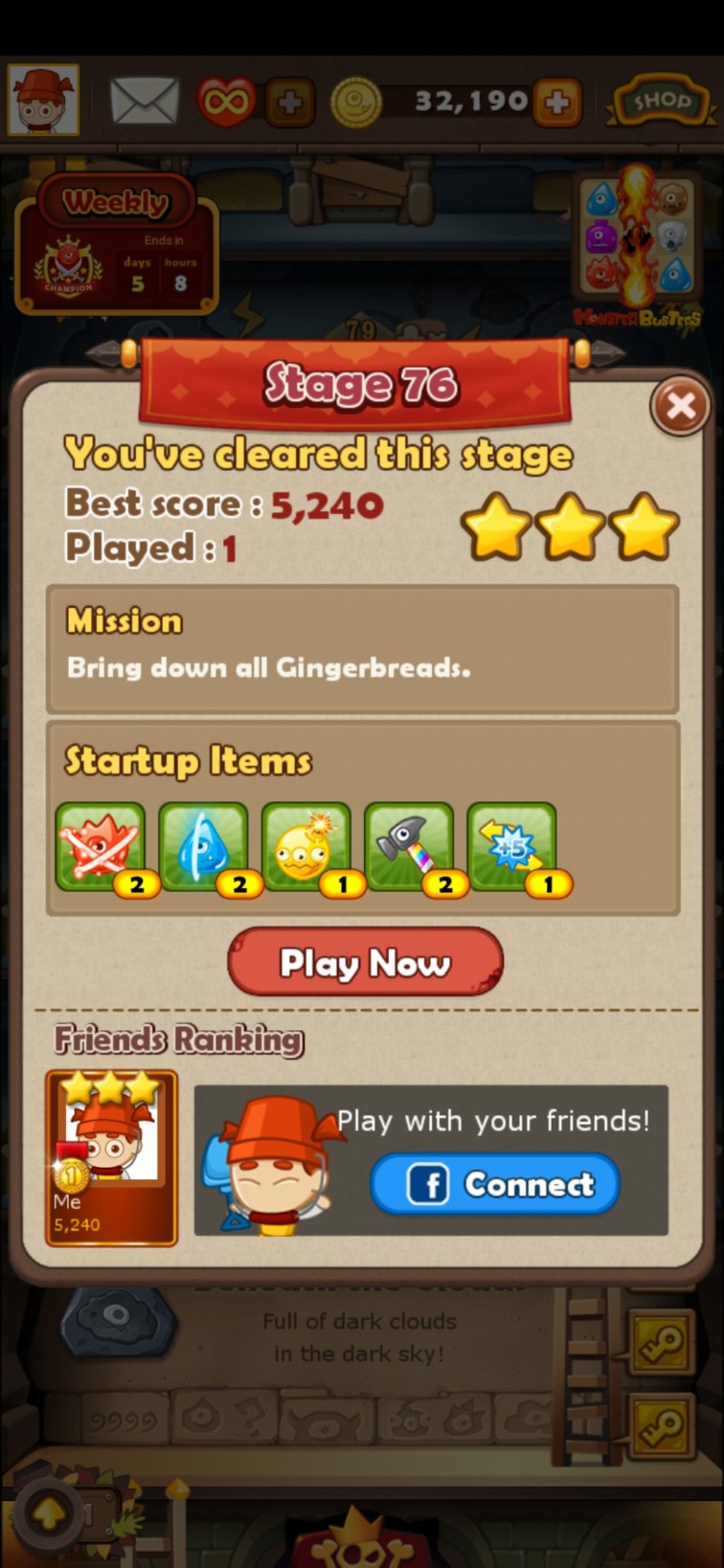The height and width of the screenshot is (1568, 724).
Task: Open my ranking card in Friends Ranking
Action: [111, 1158]
